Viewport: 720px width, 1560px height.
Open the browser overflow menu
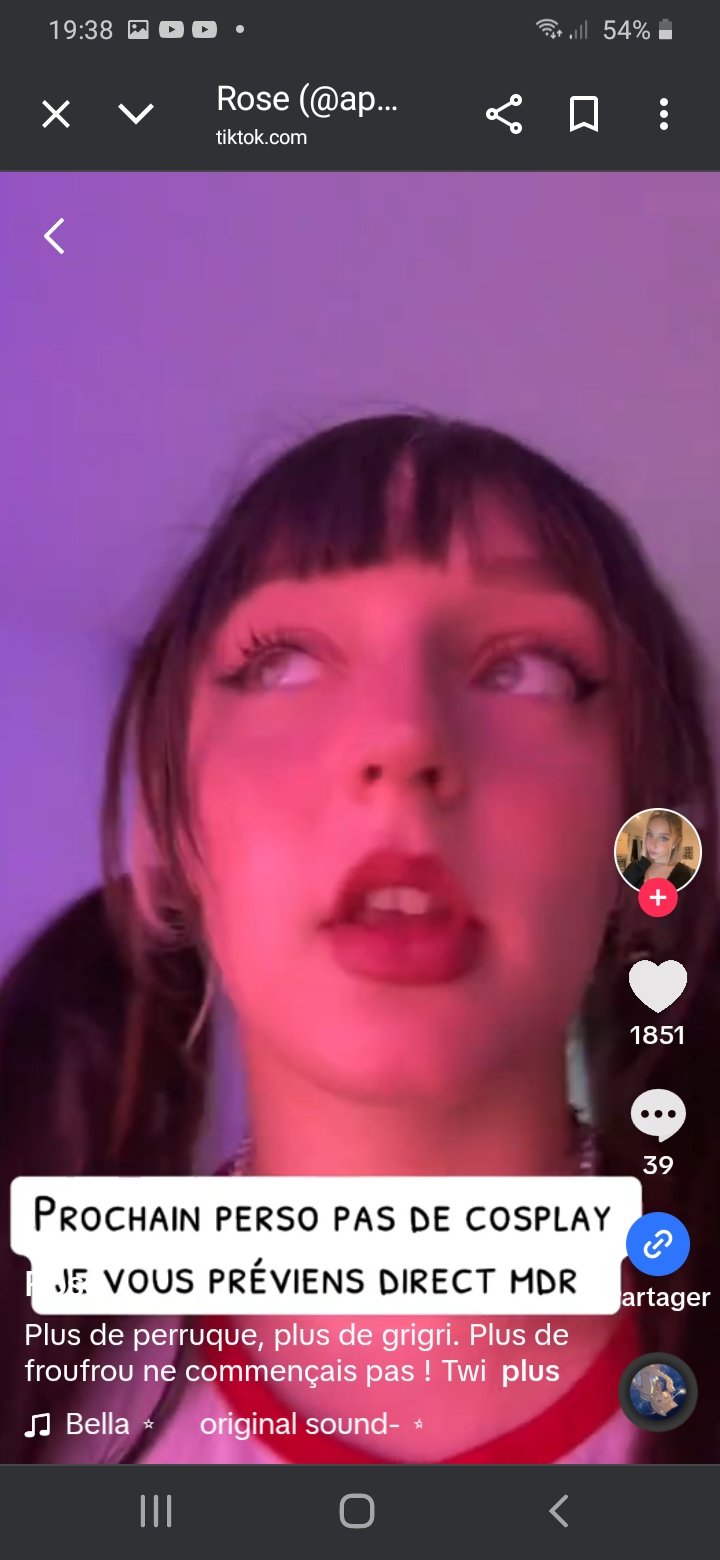[663, 115]
